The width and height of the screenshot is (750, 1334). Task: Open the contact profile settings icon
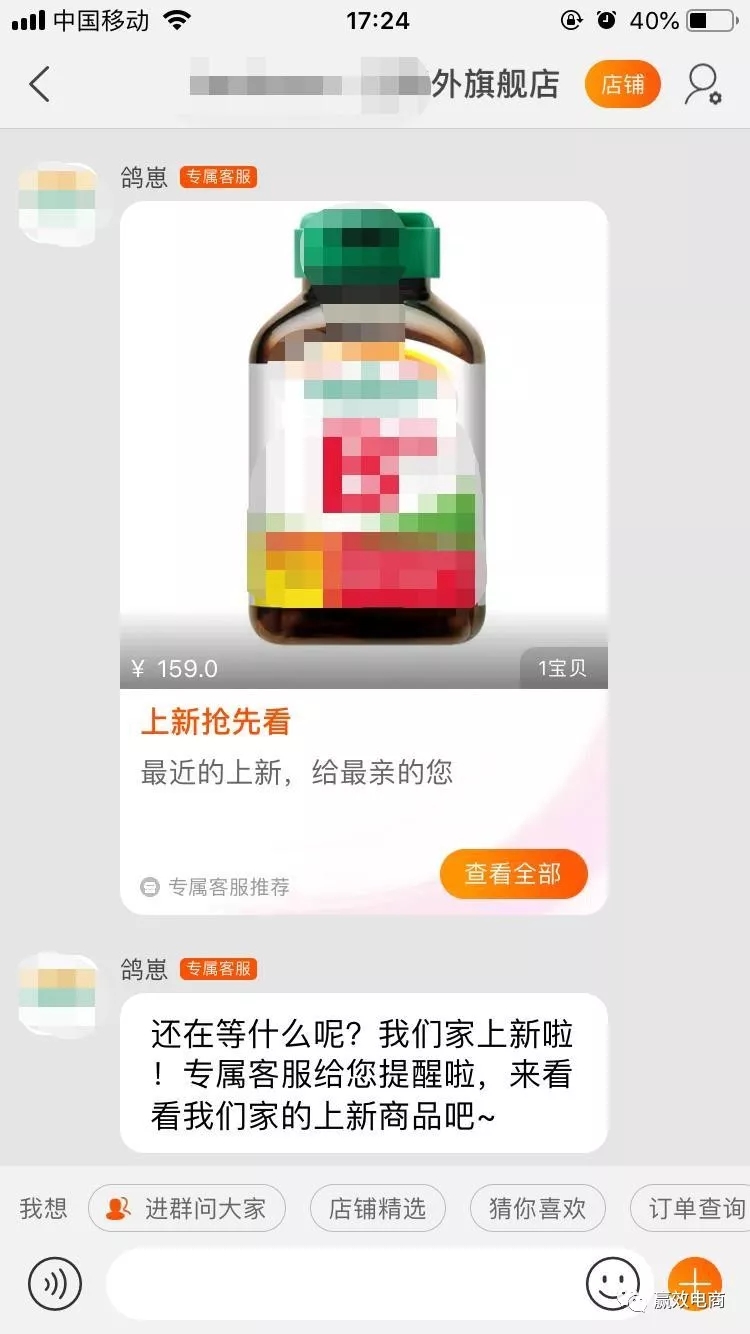[703, 84]
